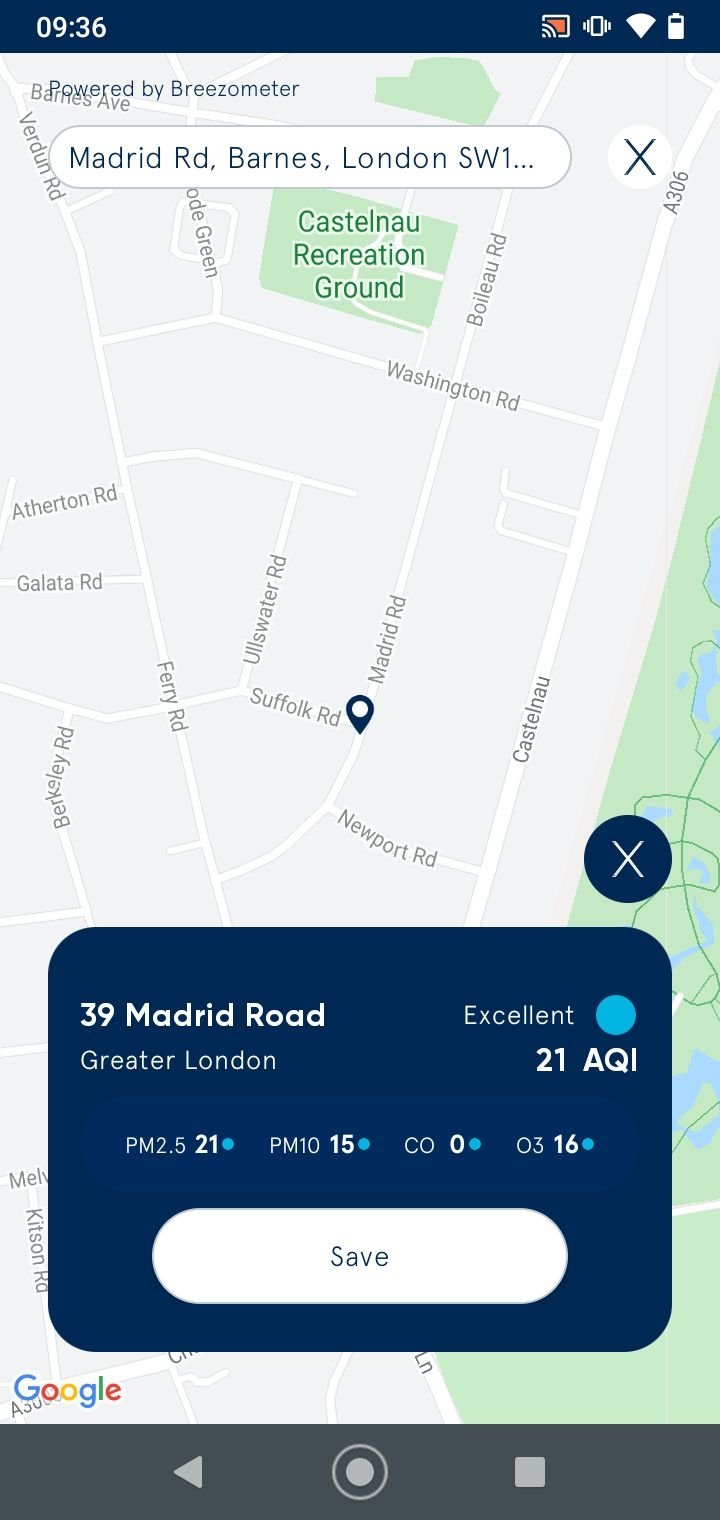Go to the home screen
This screenshot has height=1520, width=720.
coord(360,1472)
